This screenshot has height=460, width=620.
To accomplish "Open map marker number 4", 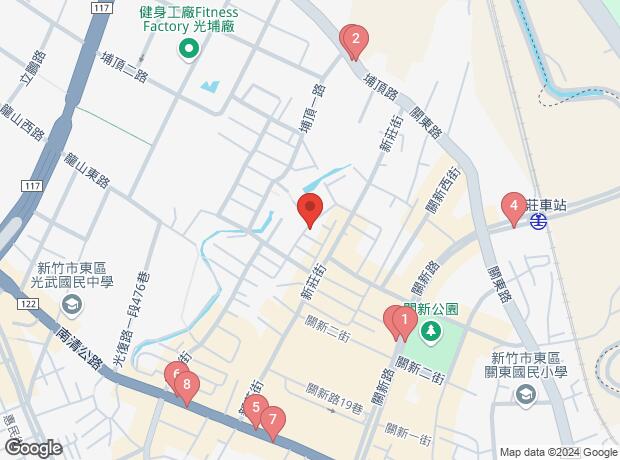I will click(x=513, y=209).
